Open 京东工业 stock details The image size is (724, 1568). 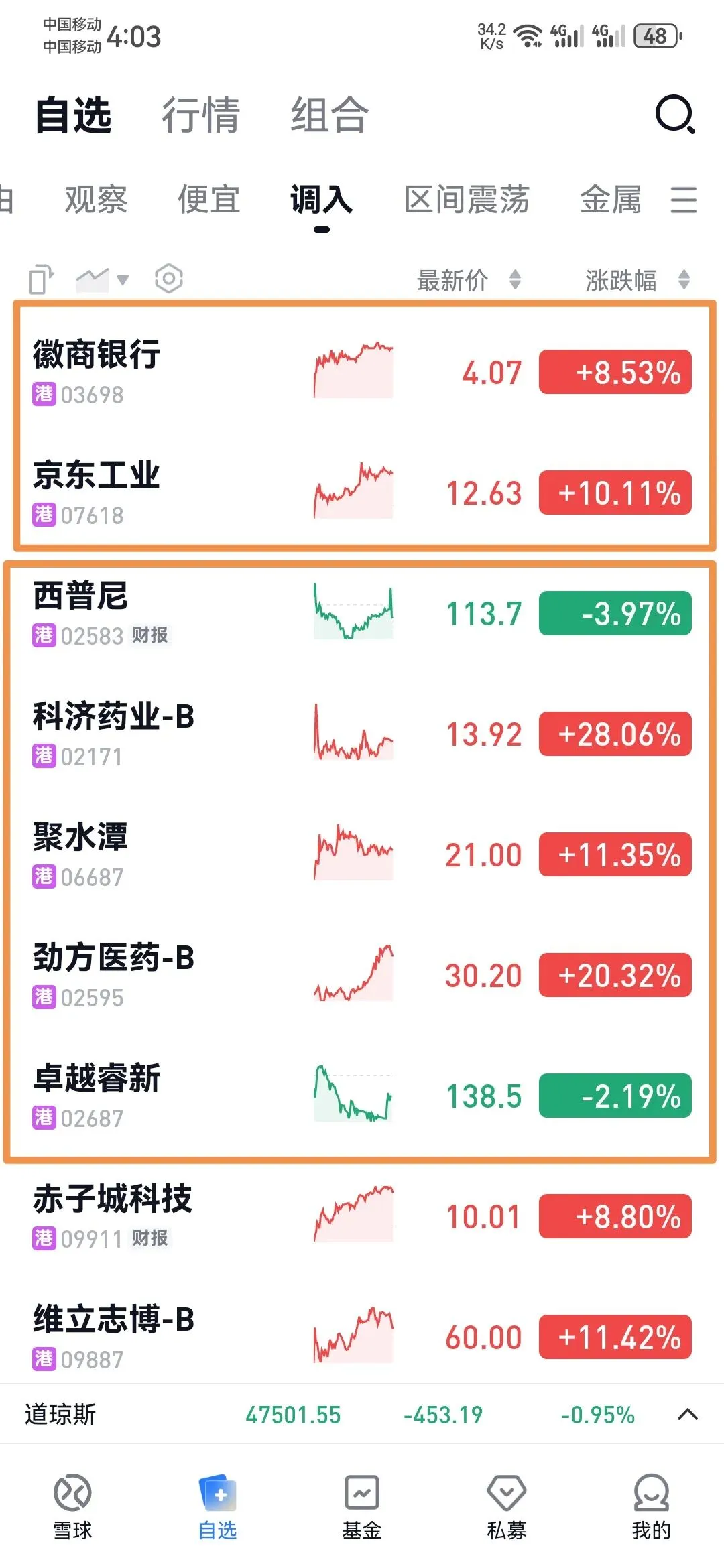97,491
